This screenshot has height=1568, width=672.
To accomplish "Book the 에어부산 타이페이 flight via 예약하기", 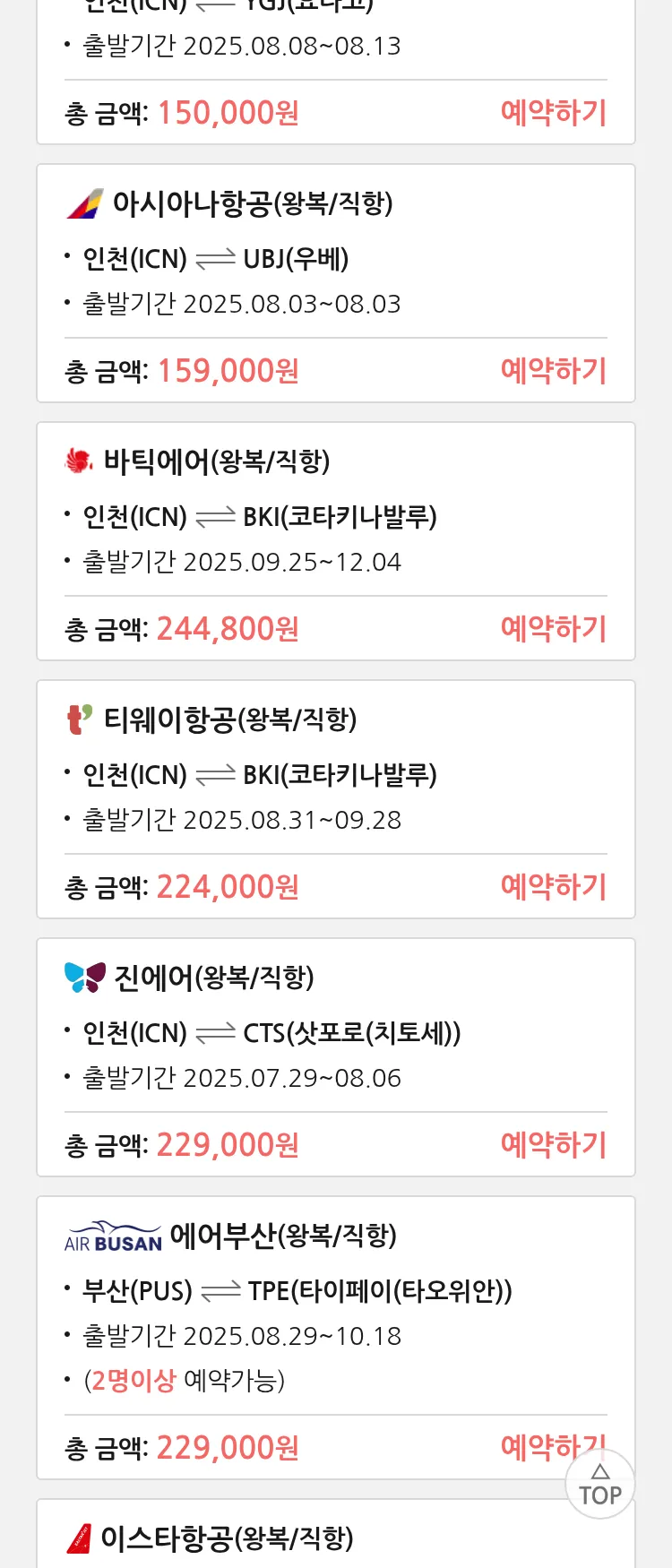I will 533,1445.
